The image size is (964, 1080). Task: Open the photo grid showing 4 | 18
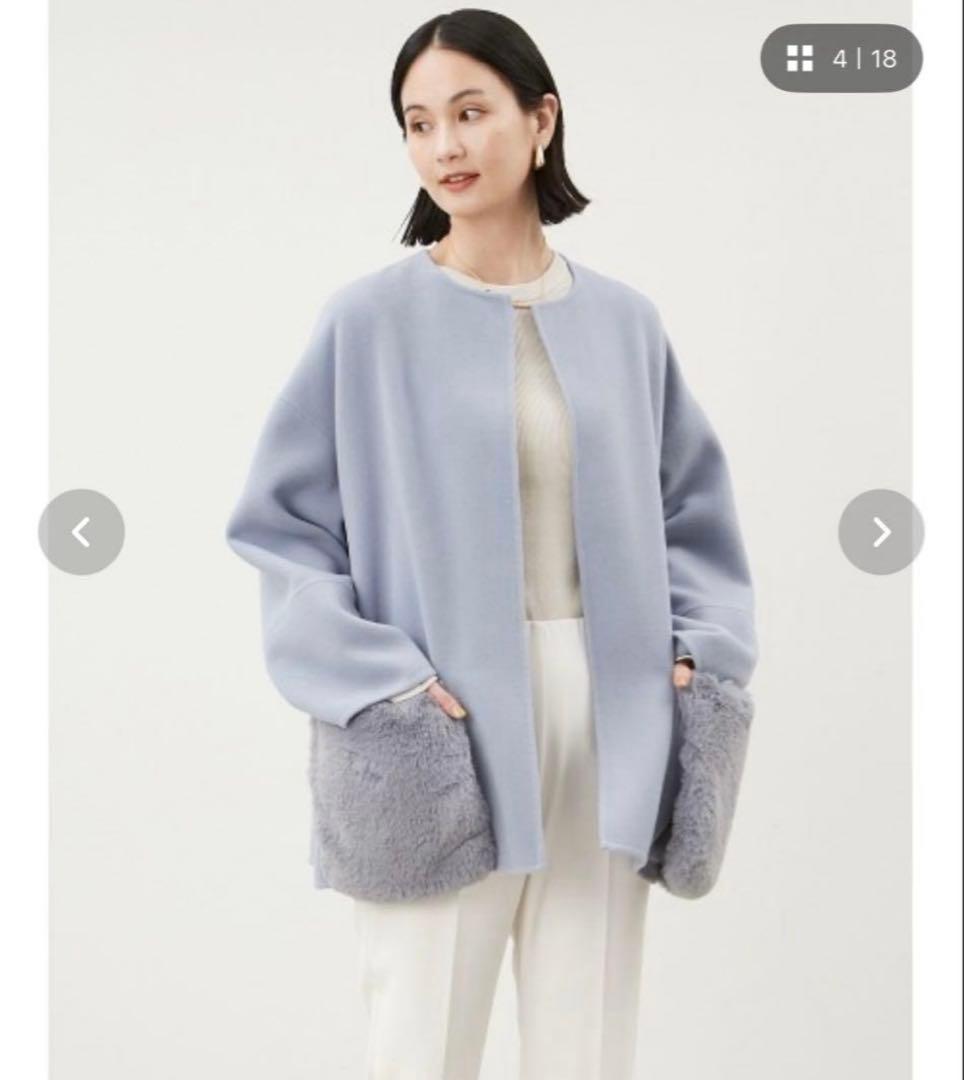click(841, 59)
